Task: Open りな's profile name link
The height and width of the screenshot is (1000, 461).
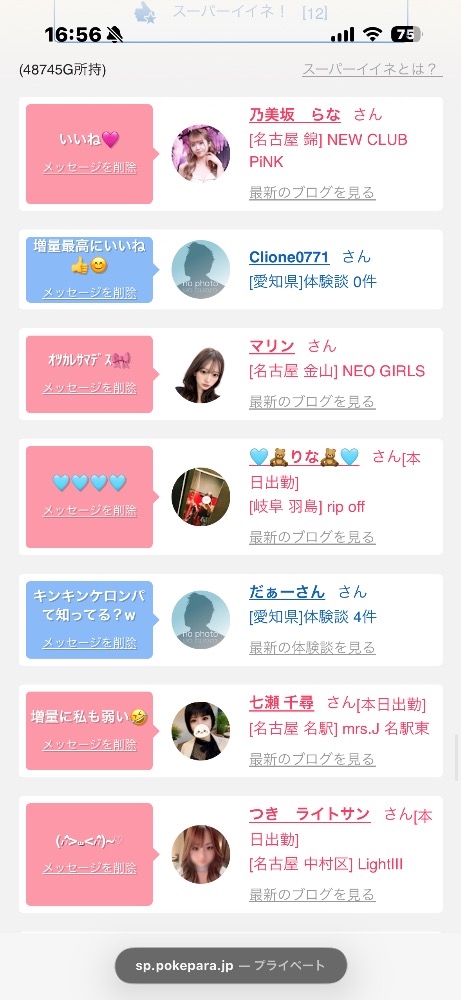Action: coord(304,457)
